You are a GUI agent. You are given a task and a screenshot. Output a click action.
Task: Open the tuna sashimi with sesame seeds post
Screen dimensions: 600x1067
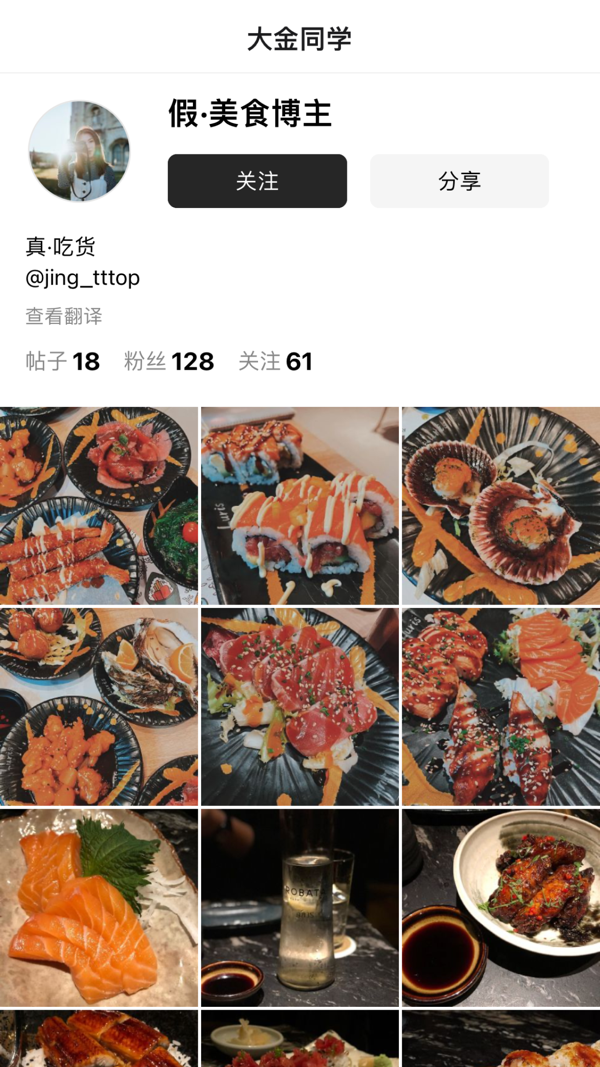[x=300, y=706]
